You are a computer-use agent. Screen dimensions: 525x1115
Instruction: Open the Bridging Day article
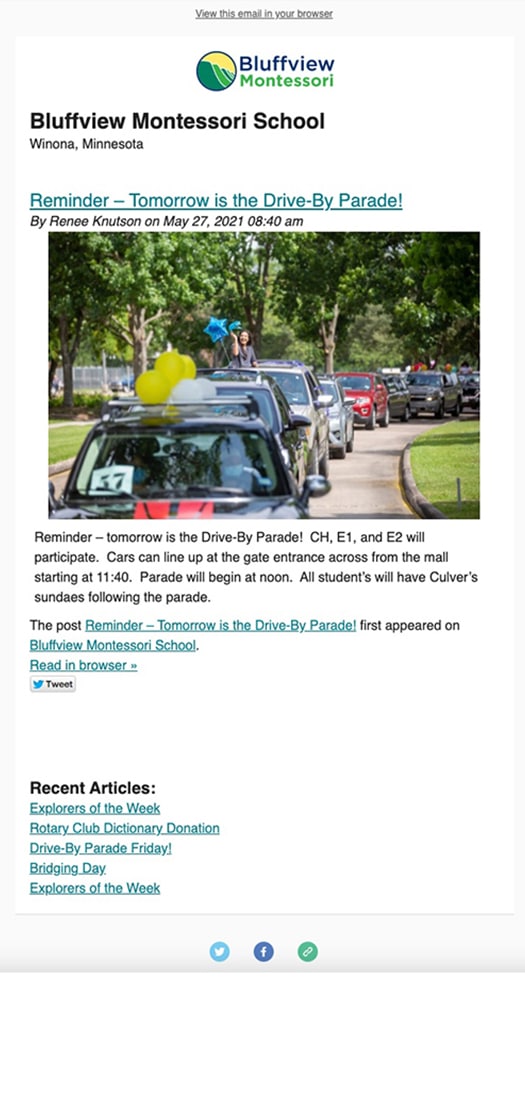(68, 868)
